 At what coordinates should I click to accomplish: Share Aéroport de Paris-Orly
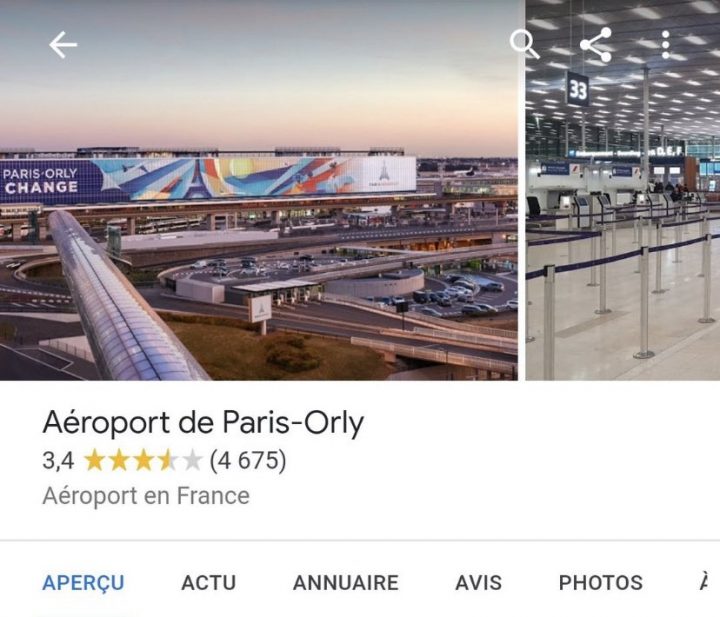pyautogui.click(x=595, y=44)
